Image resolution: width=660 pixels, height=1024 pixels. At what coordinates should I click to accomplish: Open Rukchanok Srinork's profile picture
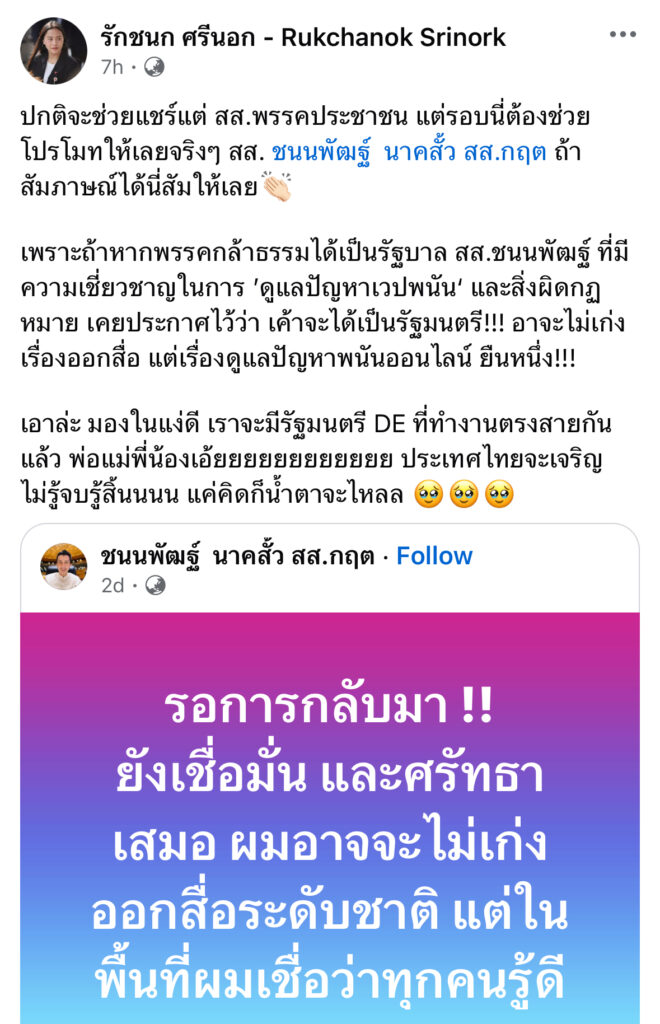pos(54,51)
